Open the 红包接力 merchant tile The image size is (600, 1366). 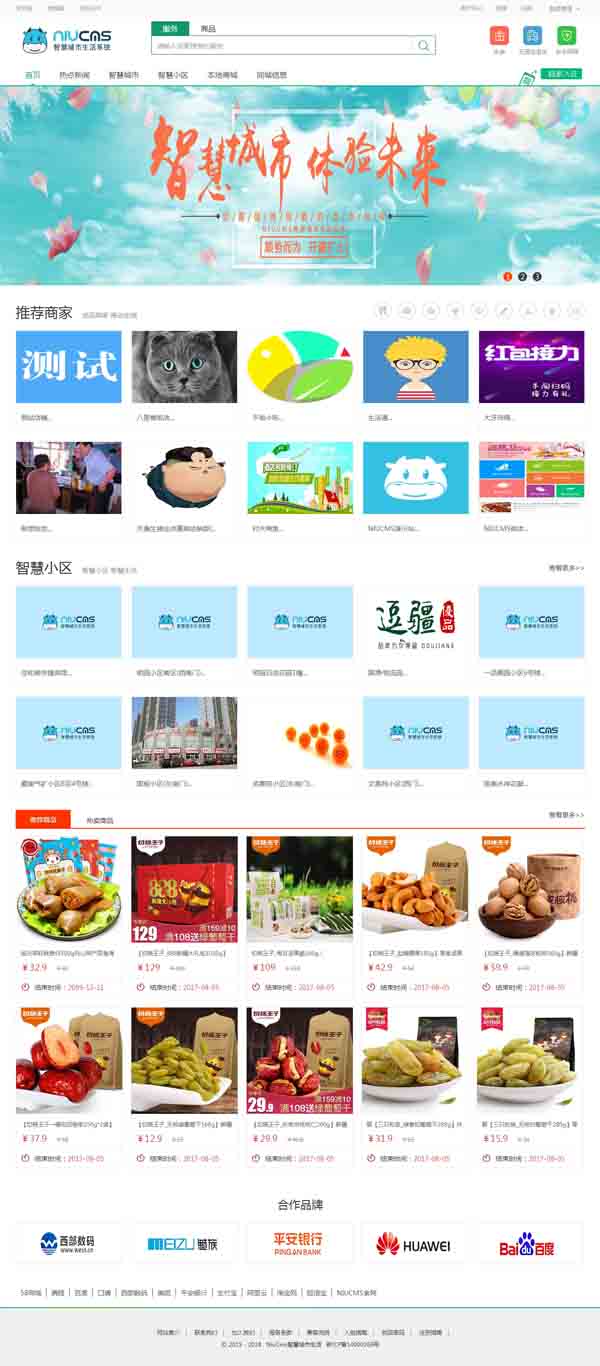[x=531, y=367]
